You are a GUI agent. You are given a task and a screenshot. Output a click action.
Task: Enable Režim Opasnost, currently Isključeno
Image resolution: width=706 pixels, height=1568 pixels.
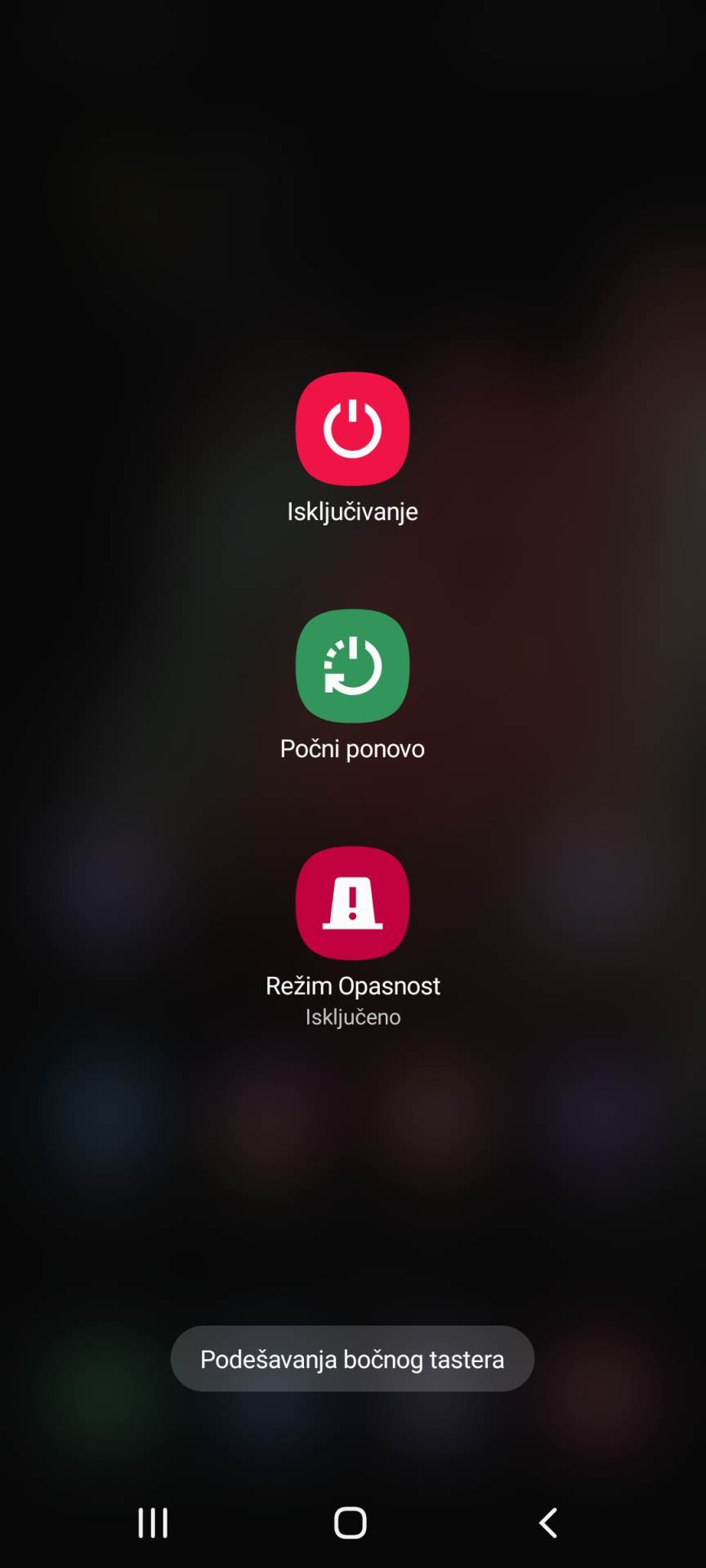coord(352,902)
